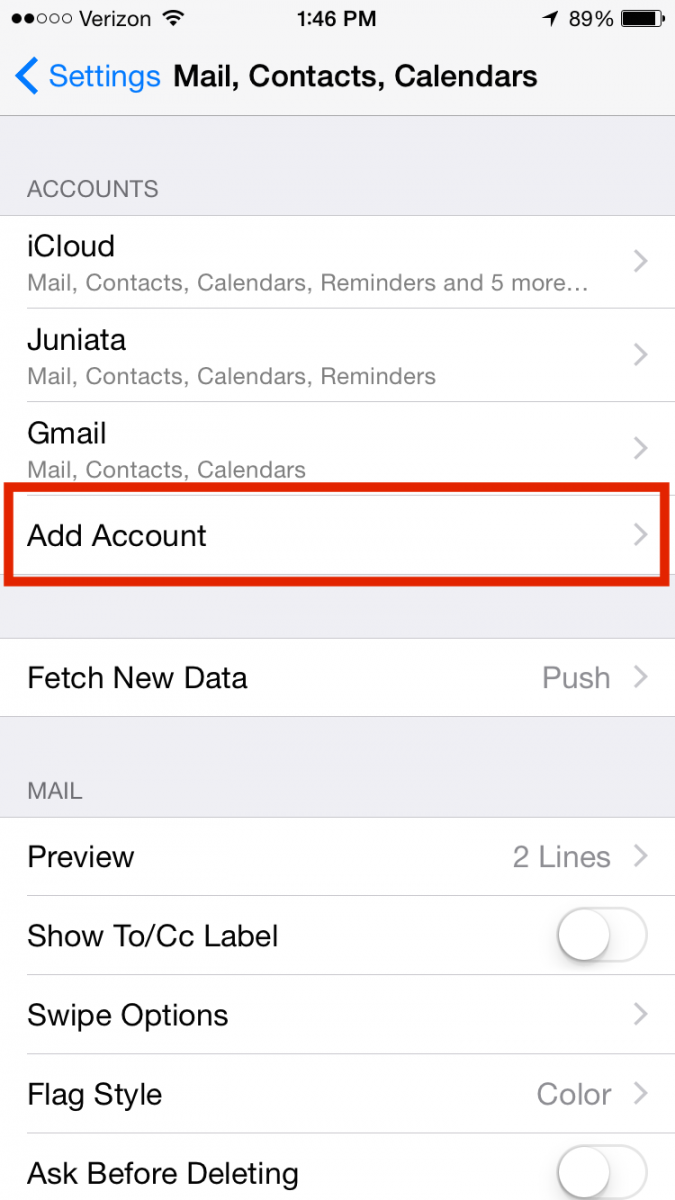This screenshot has width=675, height=1200.
Task: Tap Add Account
Action: click(337, 535)
